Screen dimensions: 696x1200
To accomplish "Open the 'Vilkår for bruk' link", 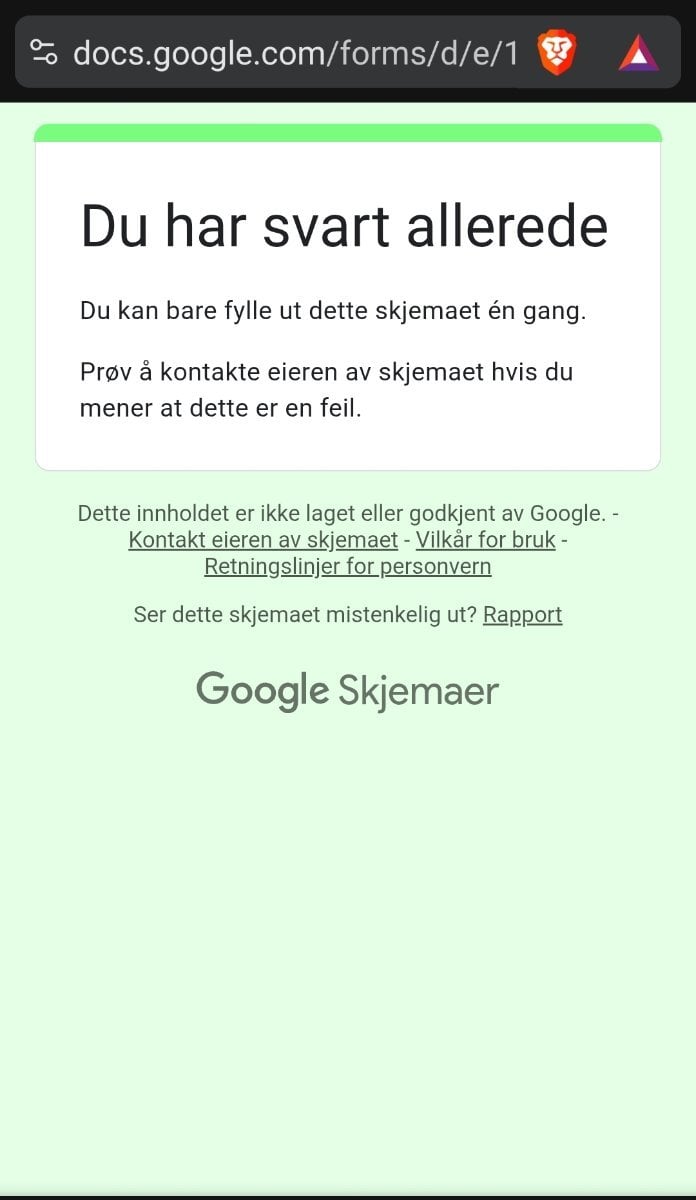I will pyautogui.click(x=485, y=540).
